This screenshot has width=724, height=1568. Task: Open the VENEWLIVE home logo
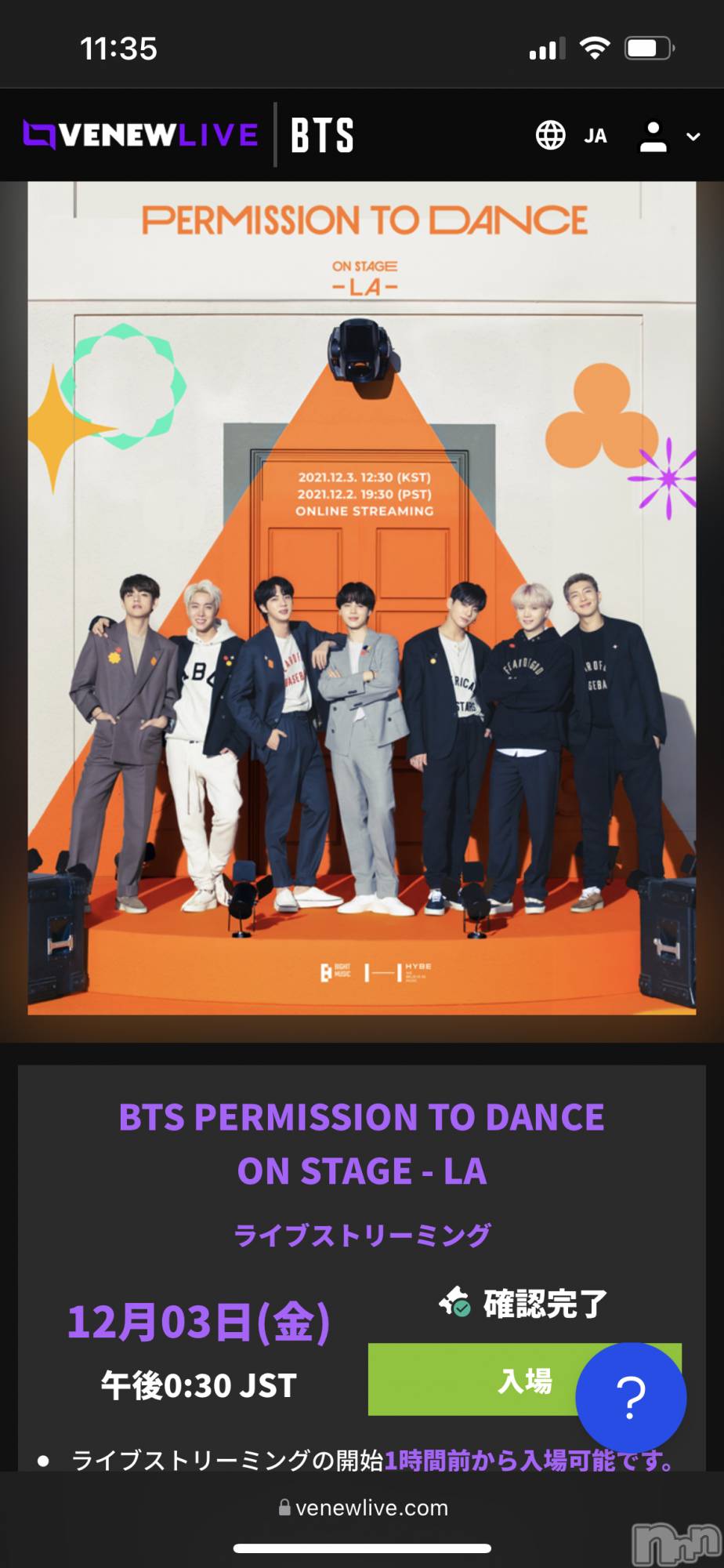[141, 135]
